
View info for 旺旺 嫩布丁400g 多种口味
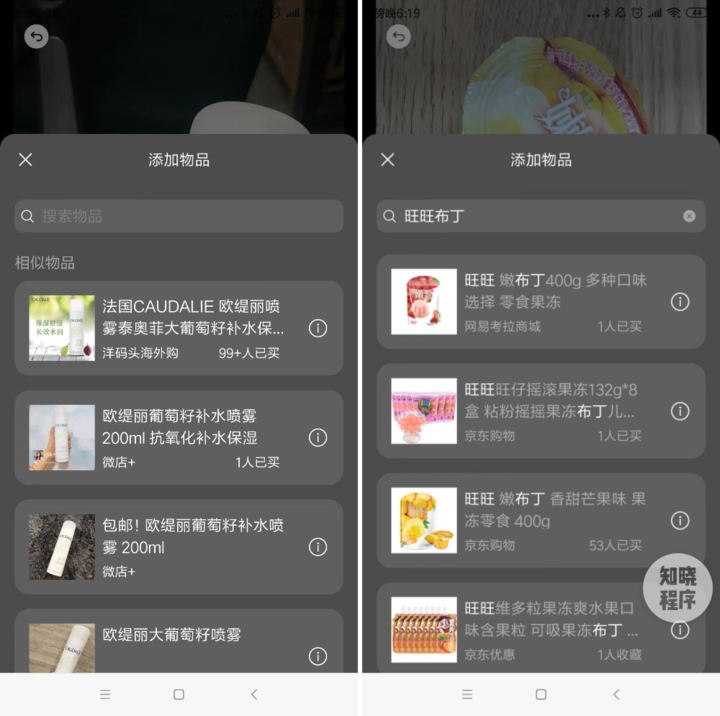pyautogui.click(x=680, y=302)
